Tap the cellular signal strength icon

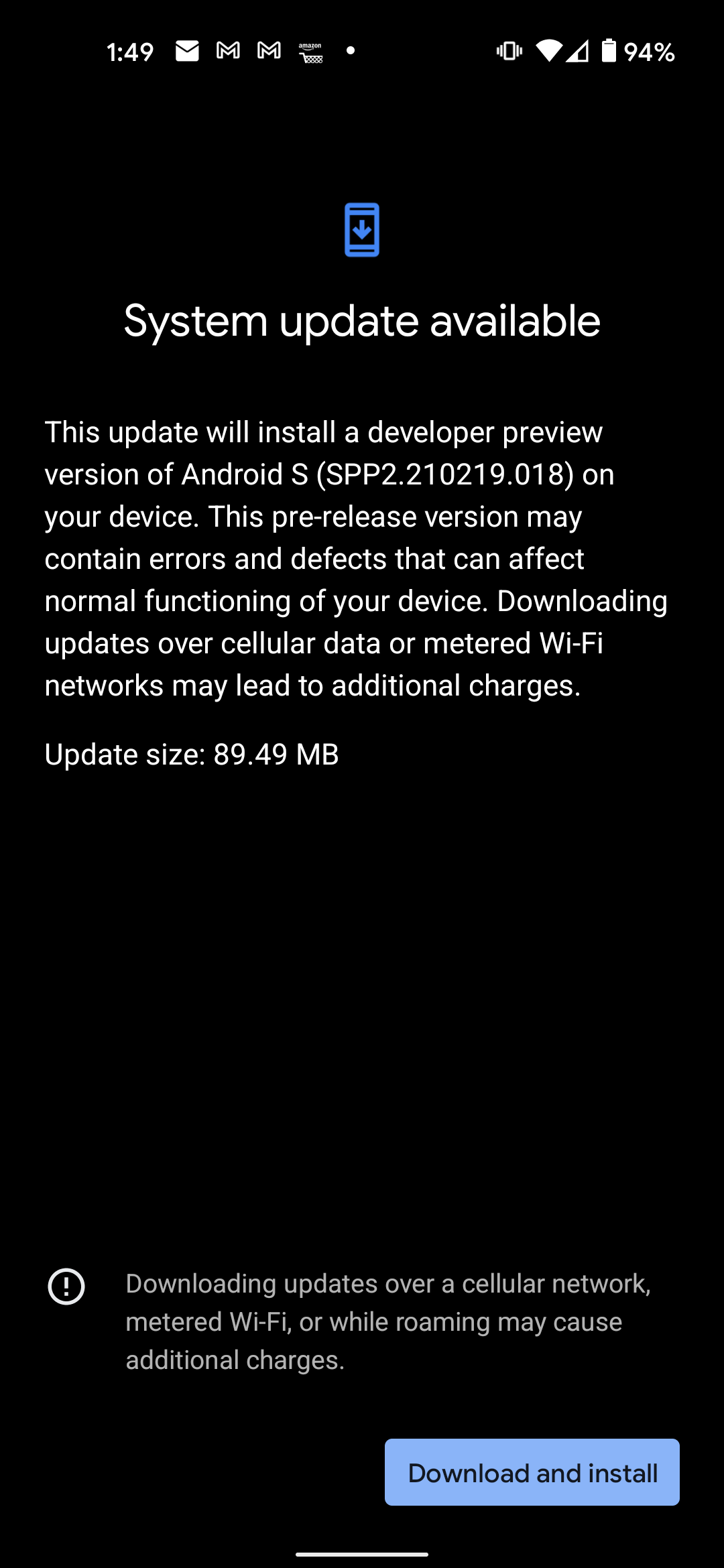pyautogui.click(x=579, y=50)
